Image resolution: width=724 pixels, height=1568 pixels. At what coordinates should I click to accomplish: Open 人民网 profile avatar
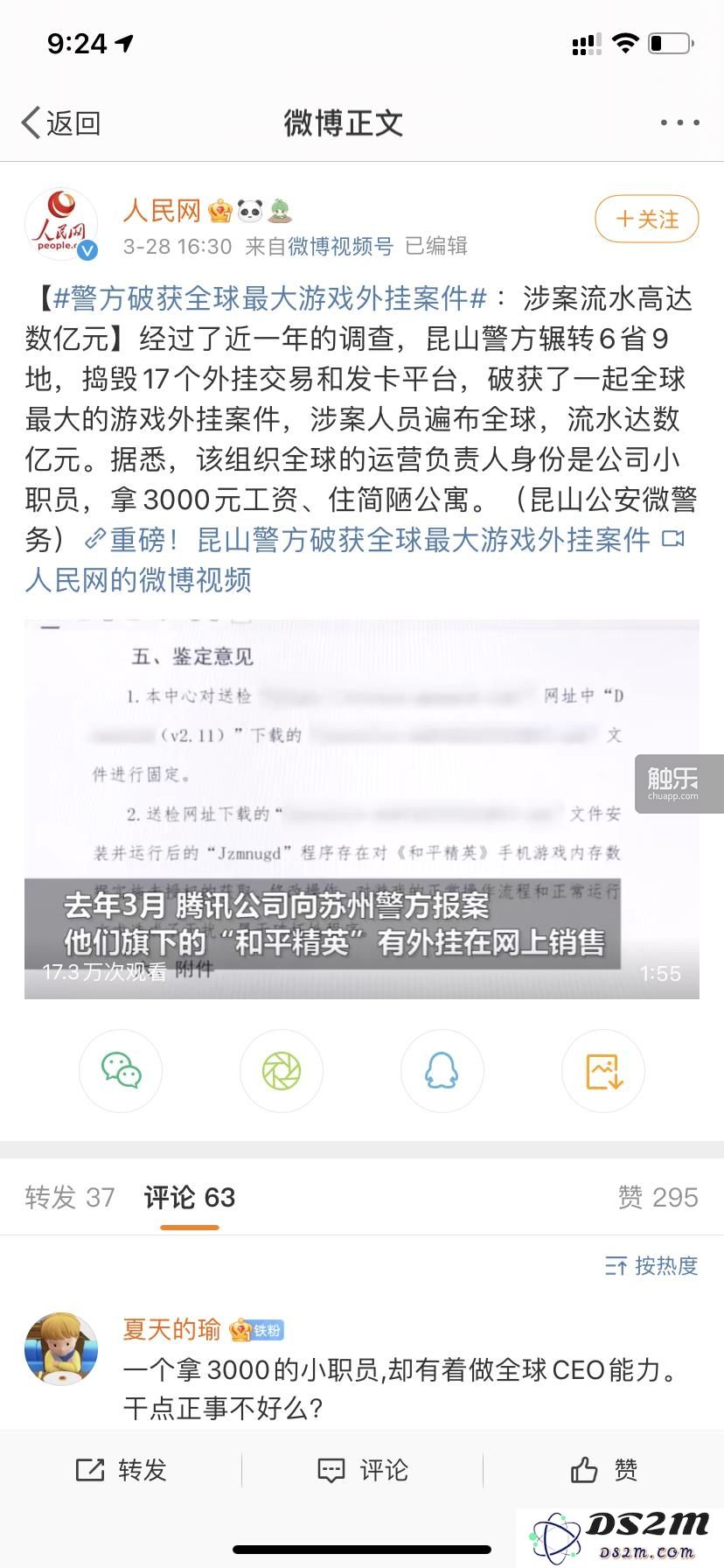(x=61, y=225)
